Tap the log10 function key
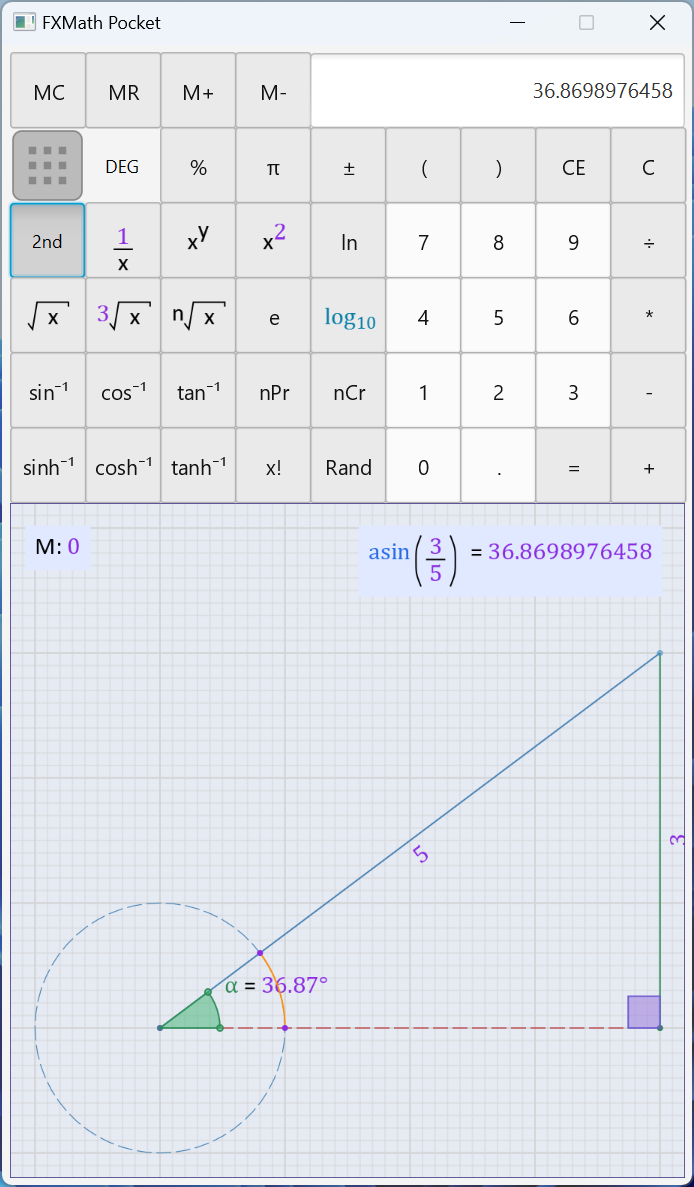694x1187 pixels. coord(348,317)
